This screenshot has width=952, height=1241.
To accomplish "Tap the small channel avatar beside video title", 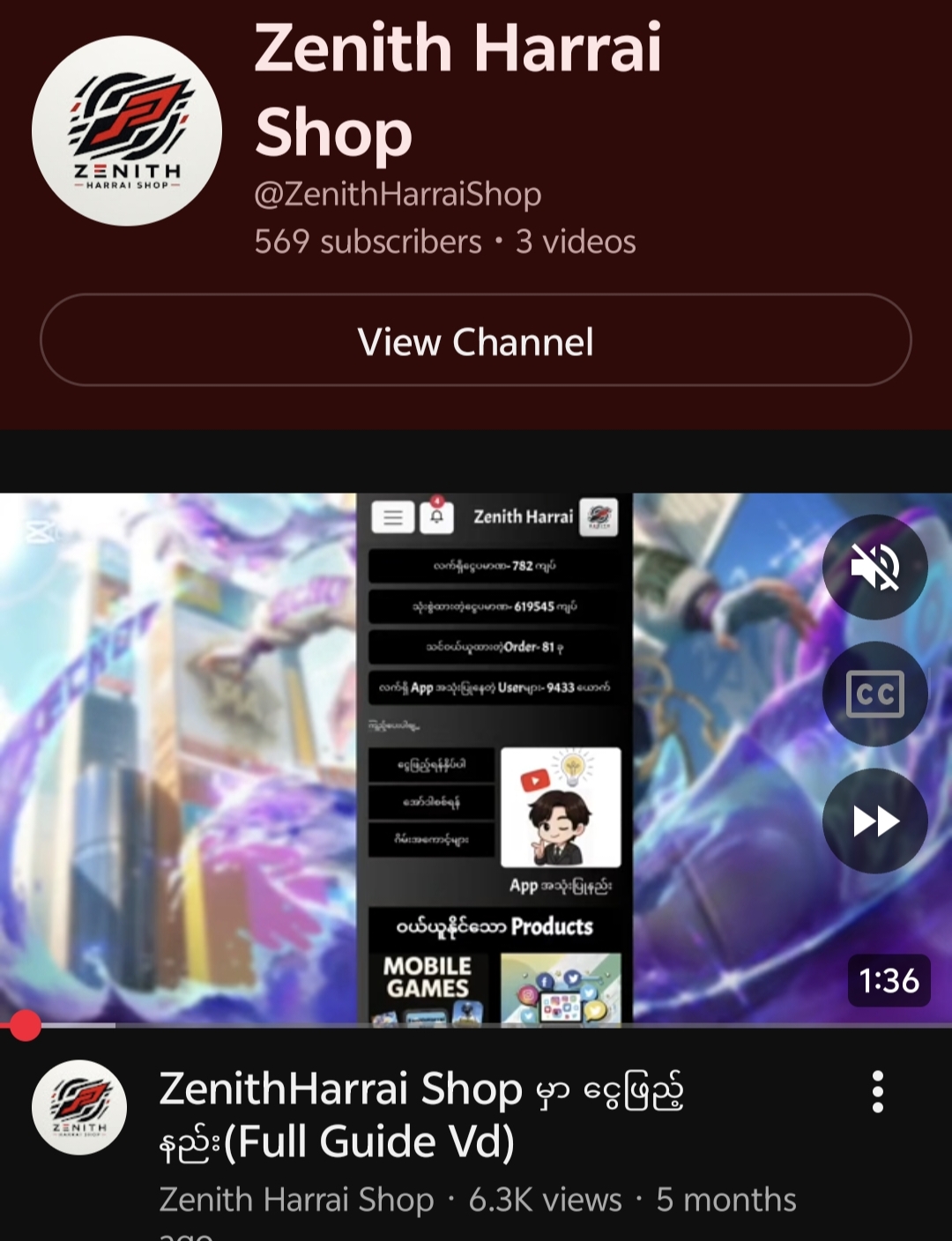I will [x=79, y=1108].
